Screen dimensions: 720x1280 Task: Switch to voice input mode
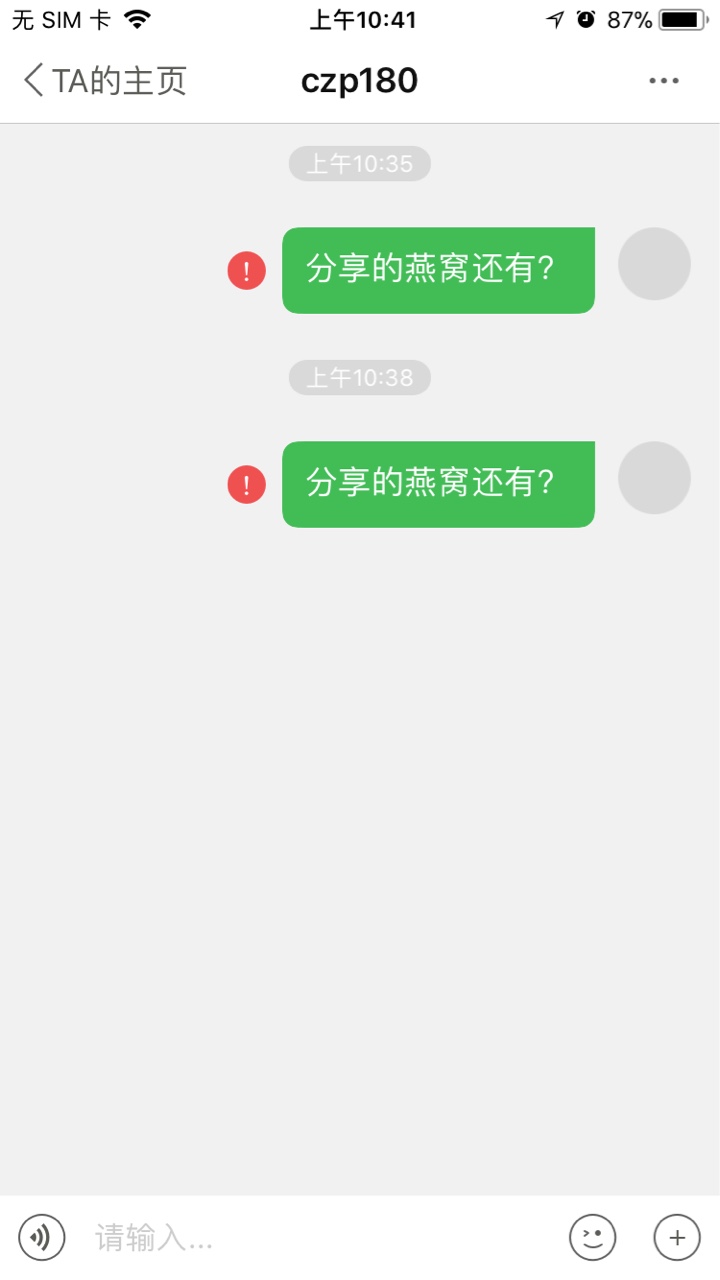click(x=42, y=1238)
